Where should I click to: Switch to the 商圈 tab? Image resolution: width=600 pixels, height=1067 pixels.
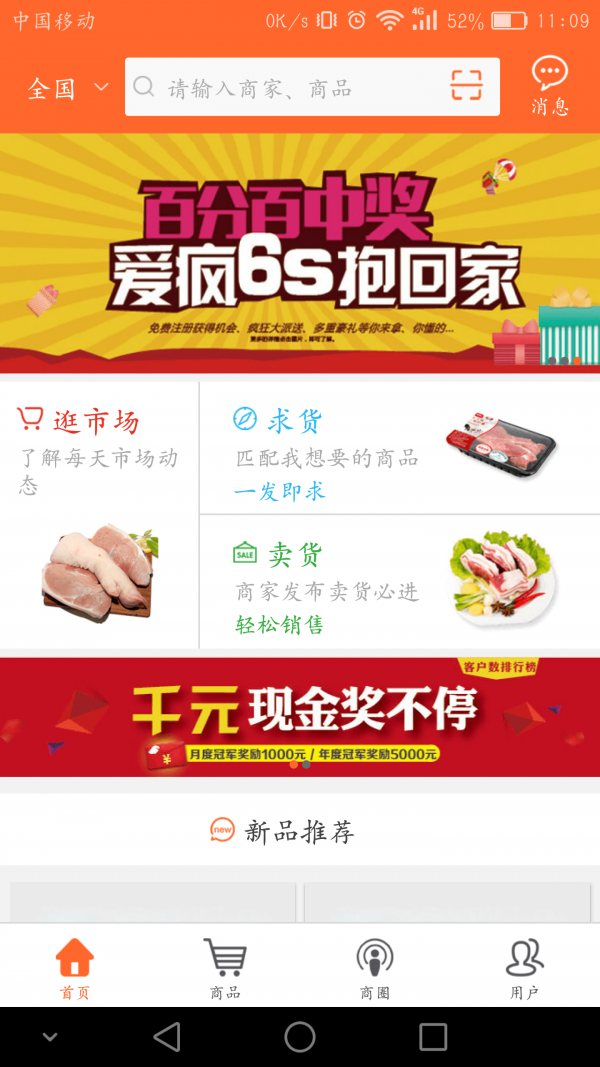coord(375,967)
